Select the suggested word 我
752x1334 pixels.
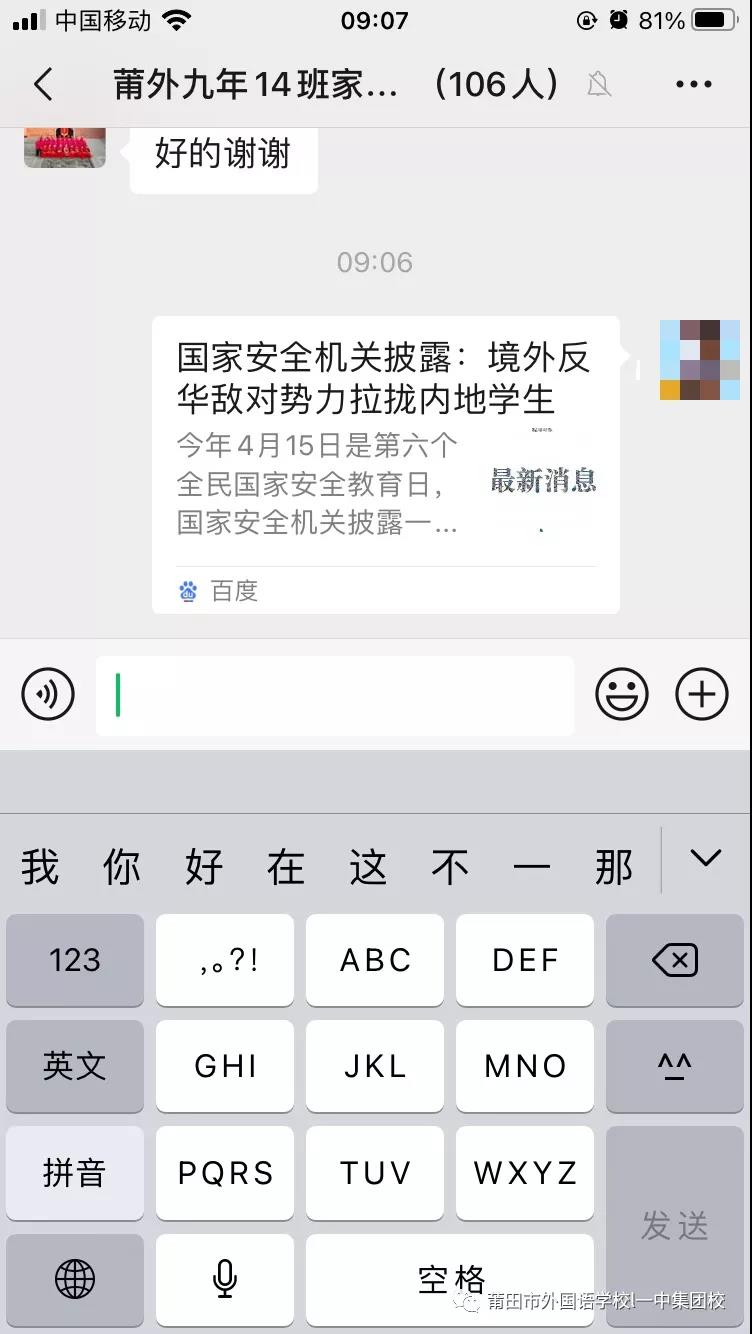[40, 866]
